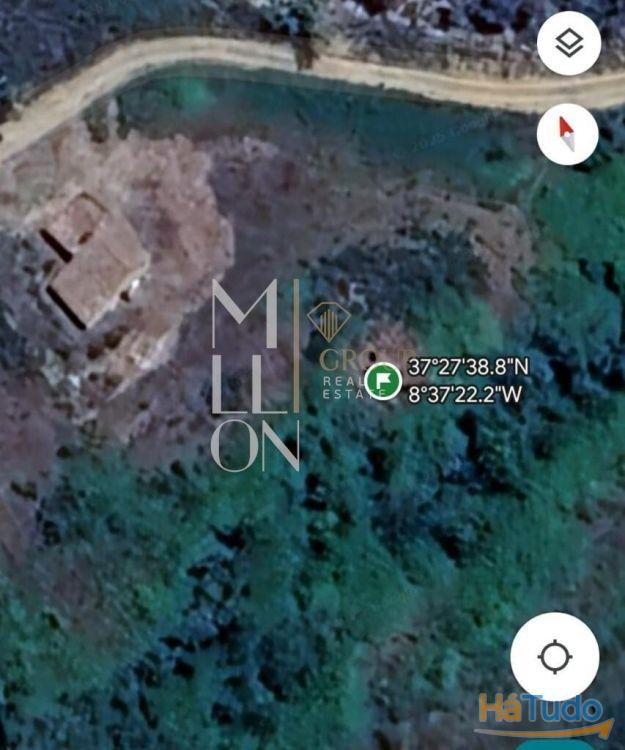Center the map on my location
The width and height of the screenshot is (625, 750).
pyautogui.click(x=554, y=657)
